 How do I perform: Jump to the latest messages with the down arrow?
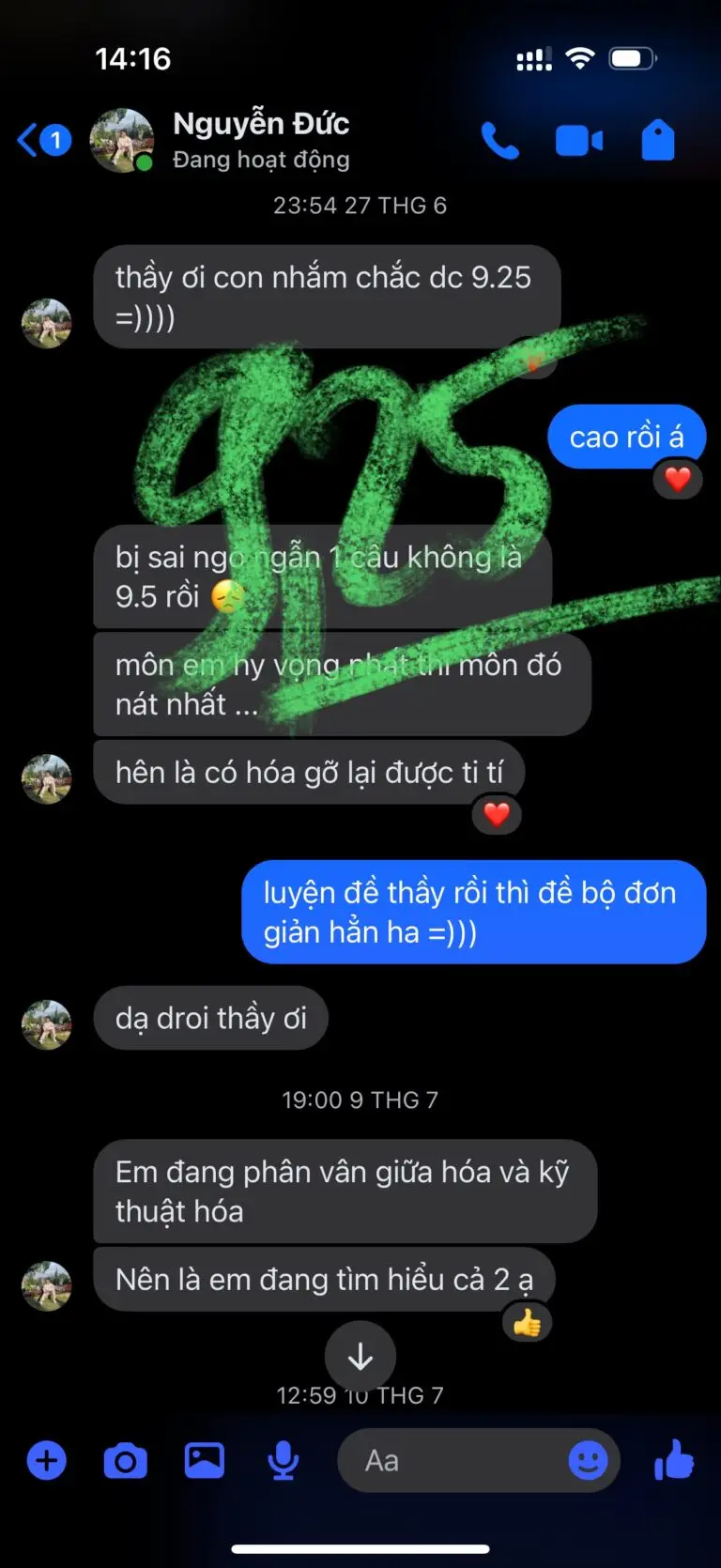tap(360, 1356)
